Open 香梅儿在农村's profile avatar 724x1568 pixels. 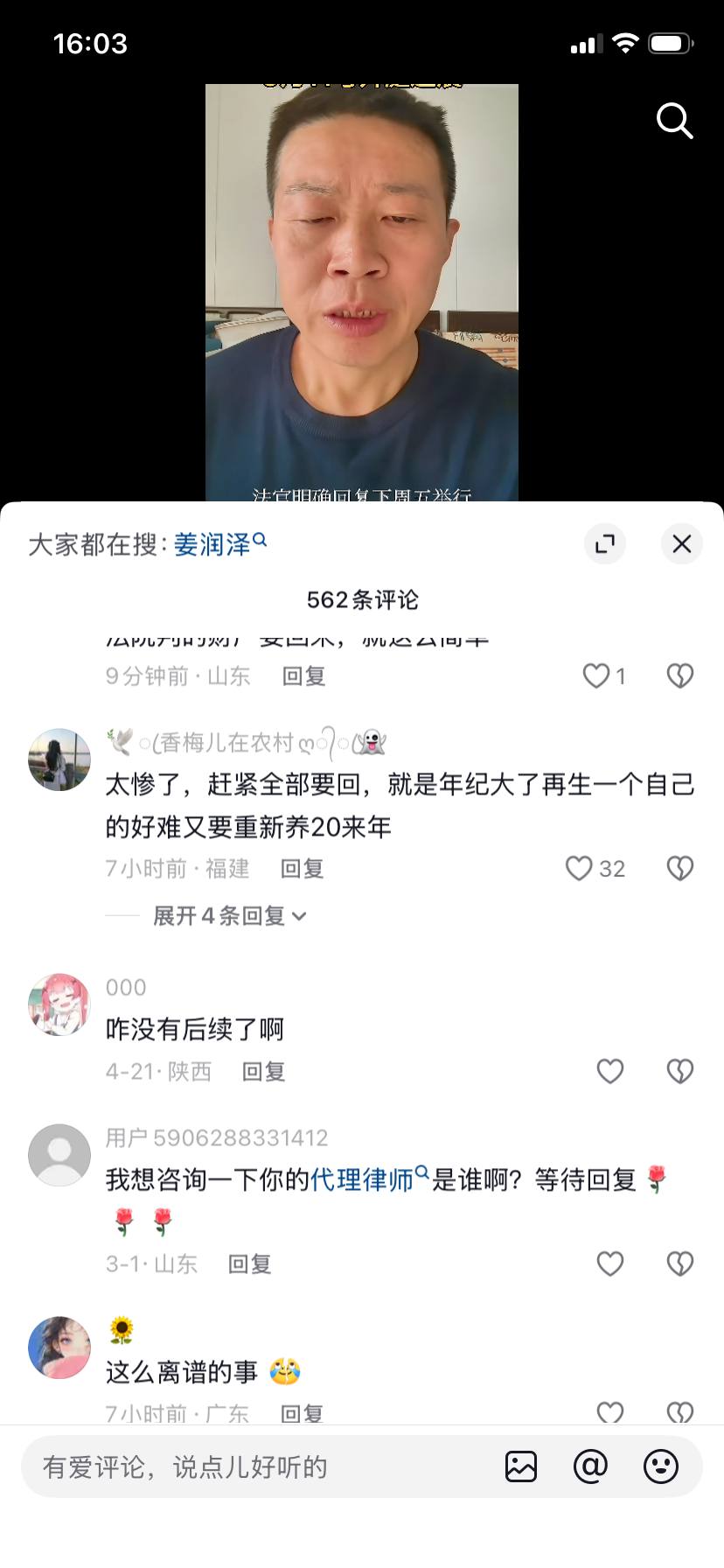click(x=59, y=759)
